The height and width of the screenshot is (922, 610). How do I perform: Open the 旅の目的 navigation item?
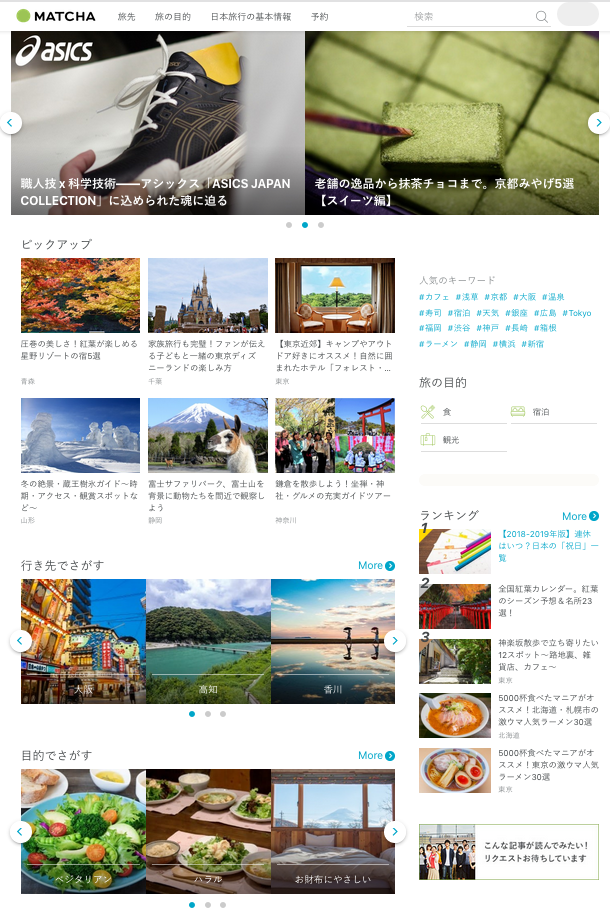coord(172,17)
